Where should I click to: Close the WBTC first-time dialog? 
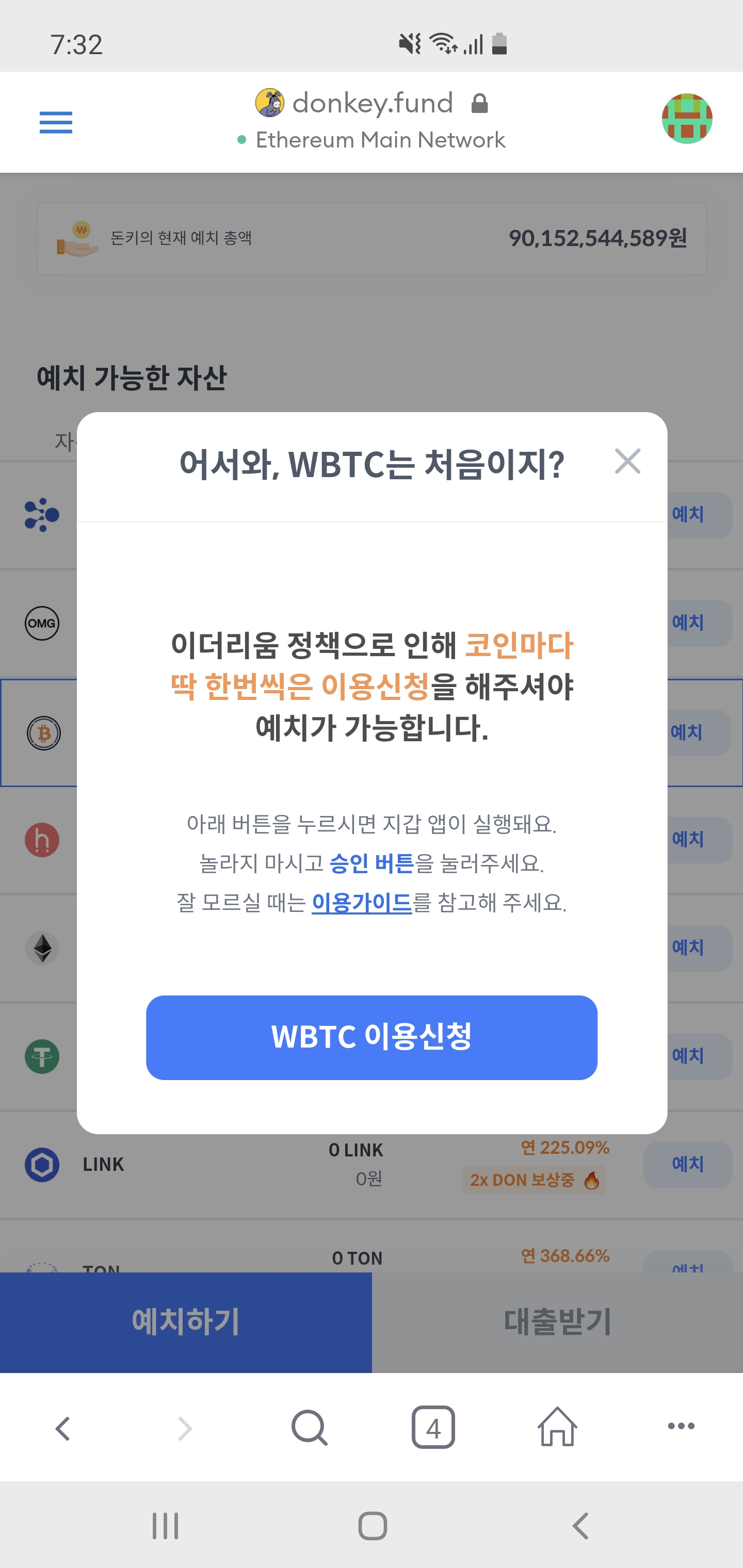tap(627, 462)
